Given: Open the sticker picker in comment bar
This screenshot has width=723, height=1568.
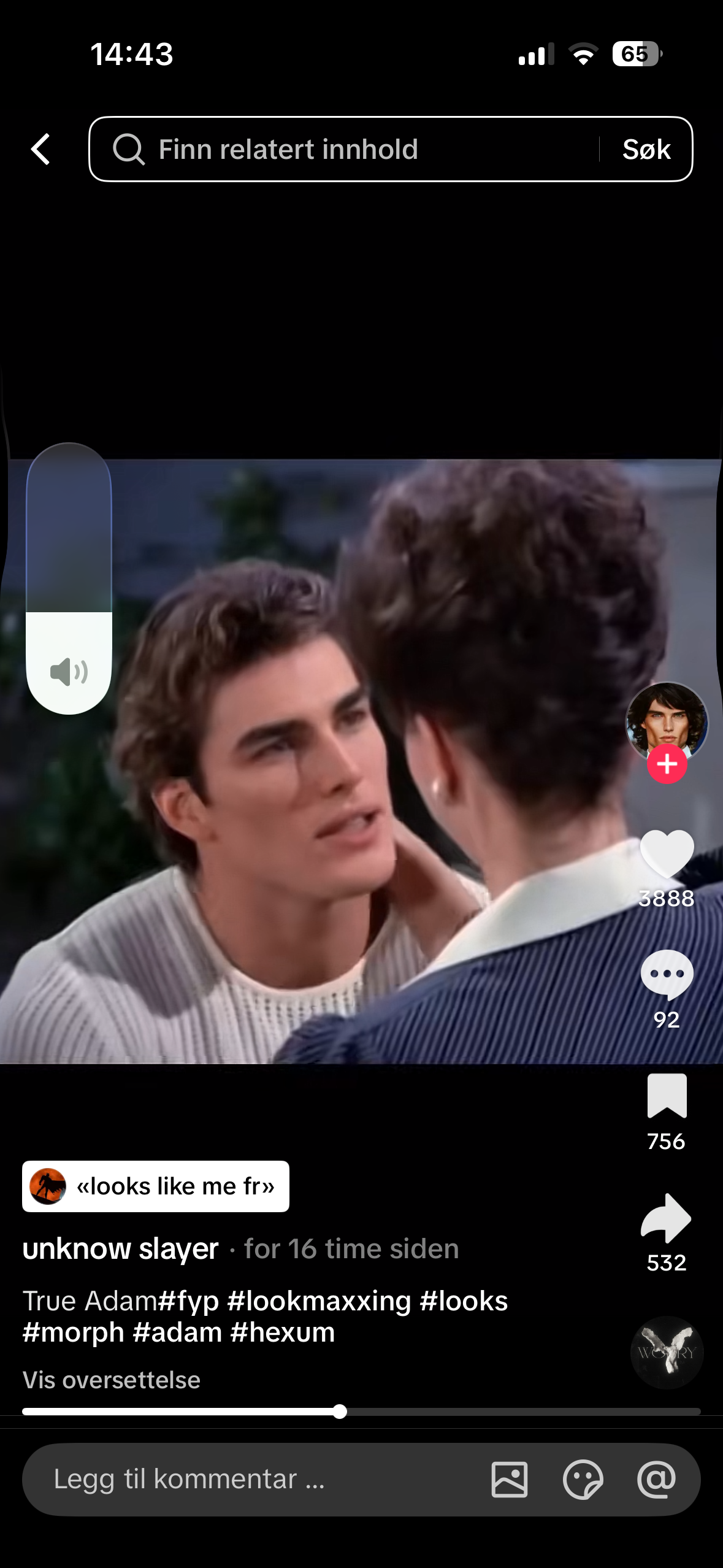Looking at the screenshot, I should pyautogui.click(x=583, y=1479).
